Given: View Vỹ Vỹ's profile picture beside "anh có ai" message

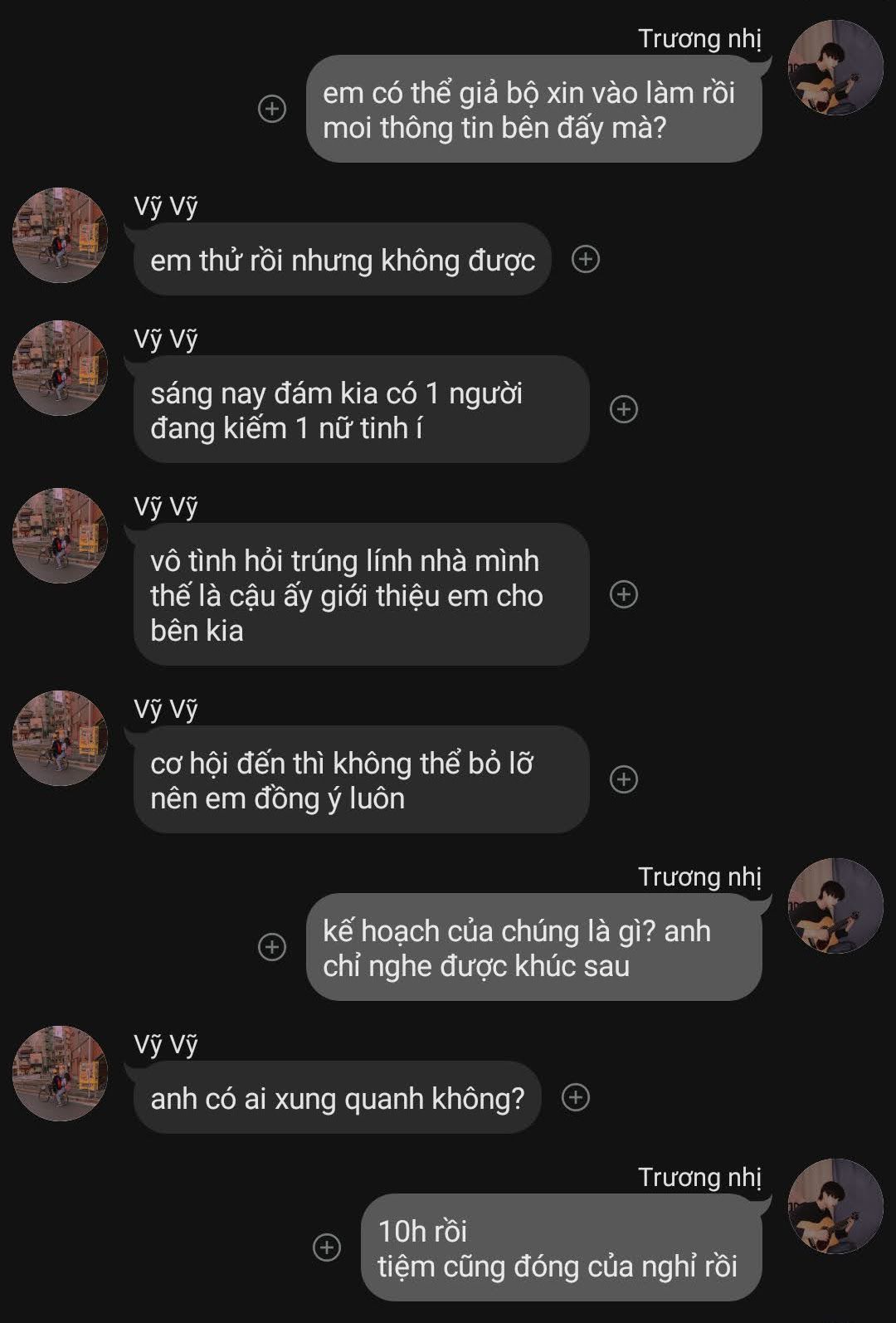Looking at the screenshot, I should 60,1074.
